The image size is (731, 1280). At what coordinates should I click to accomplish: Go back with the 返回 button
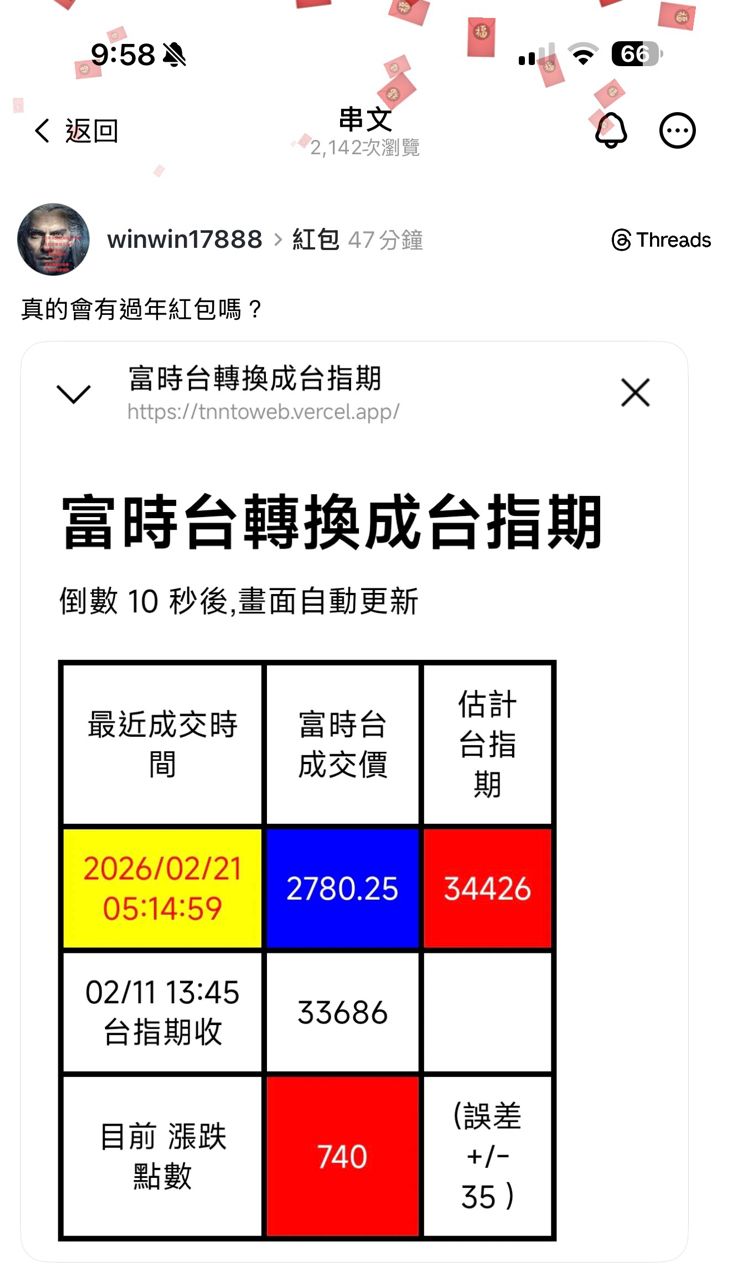[x=76, y=131]
